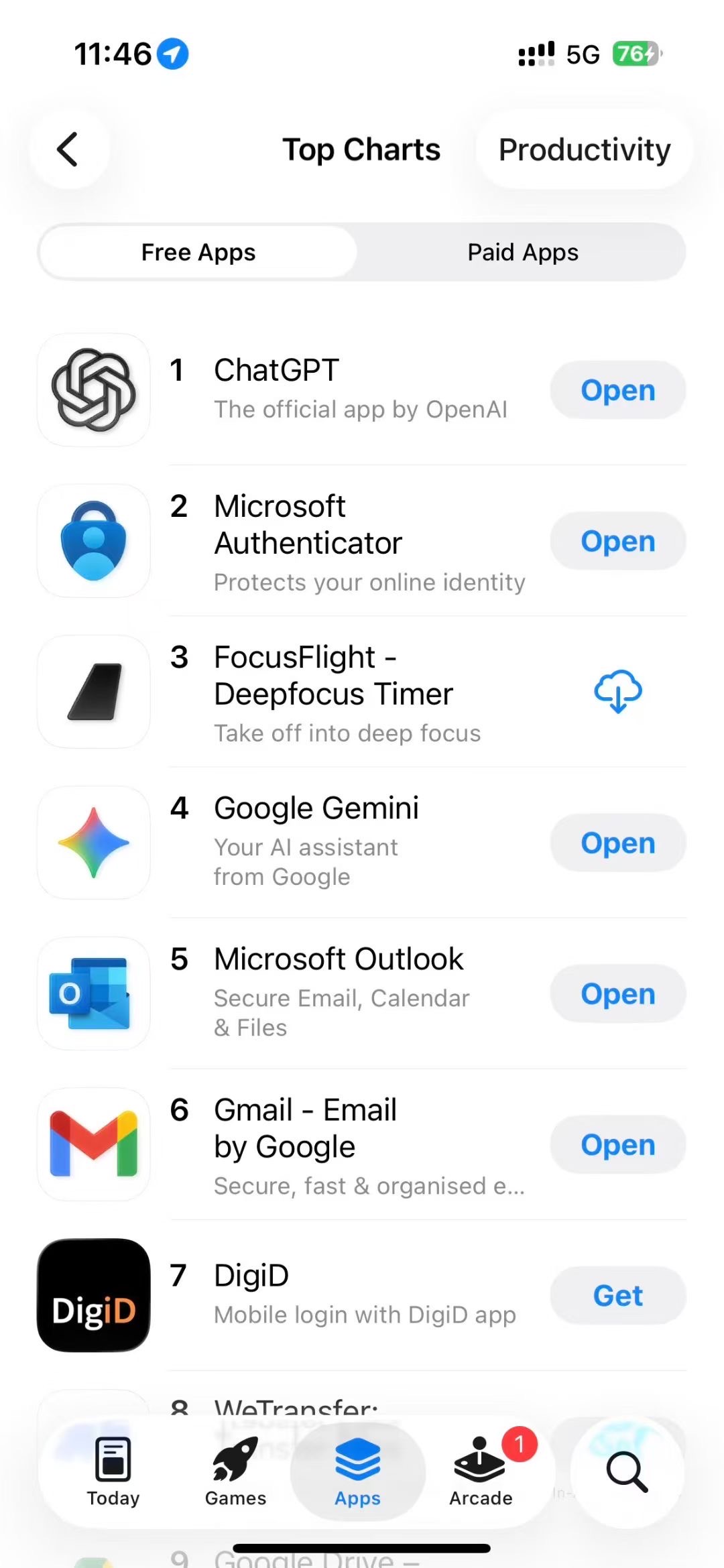Switch to the Paid Apps segment

coord(522,253)
